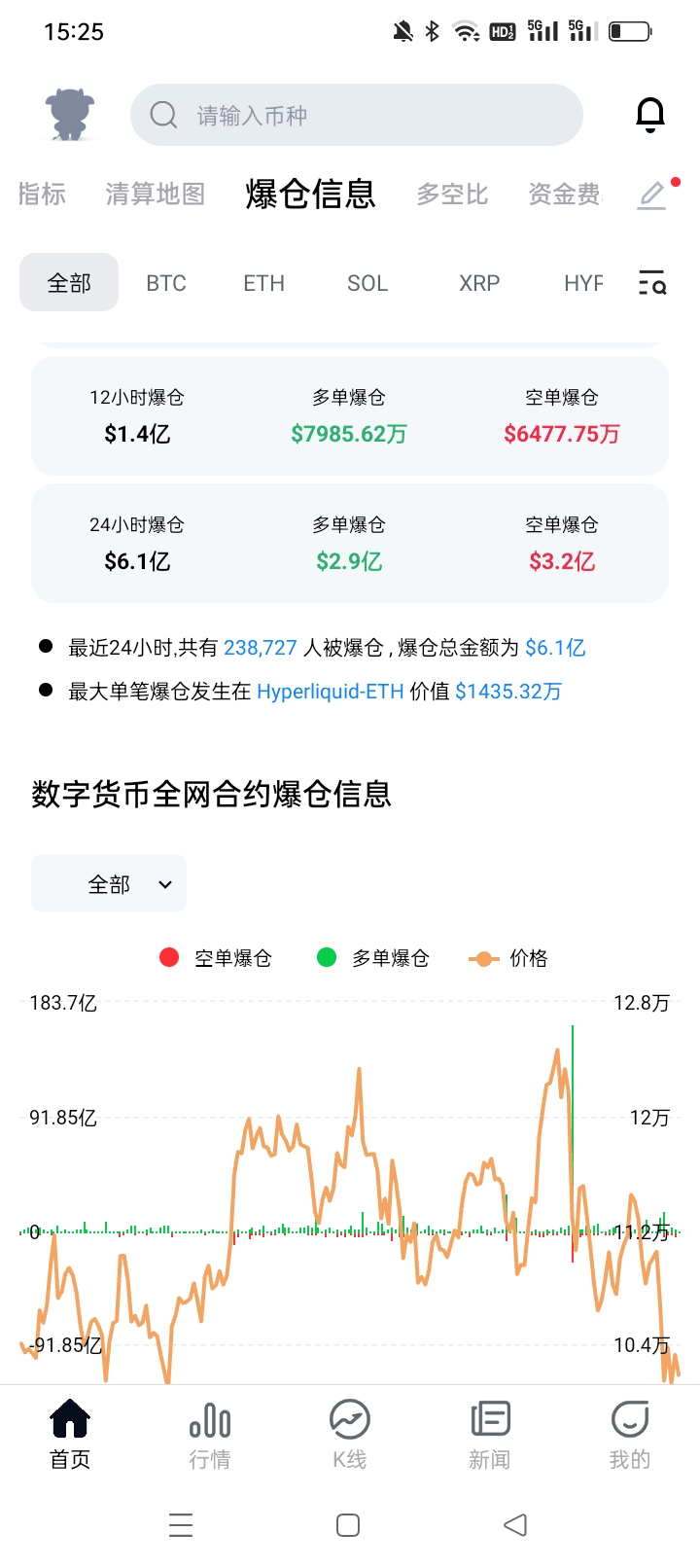
Task: Open the coin list search icon
Action: pos(652,283)
